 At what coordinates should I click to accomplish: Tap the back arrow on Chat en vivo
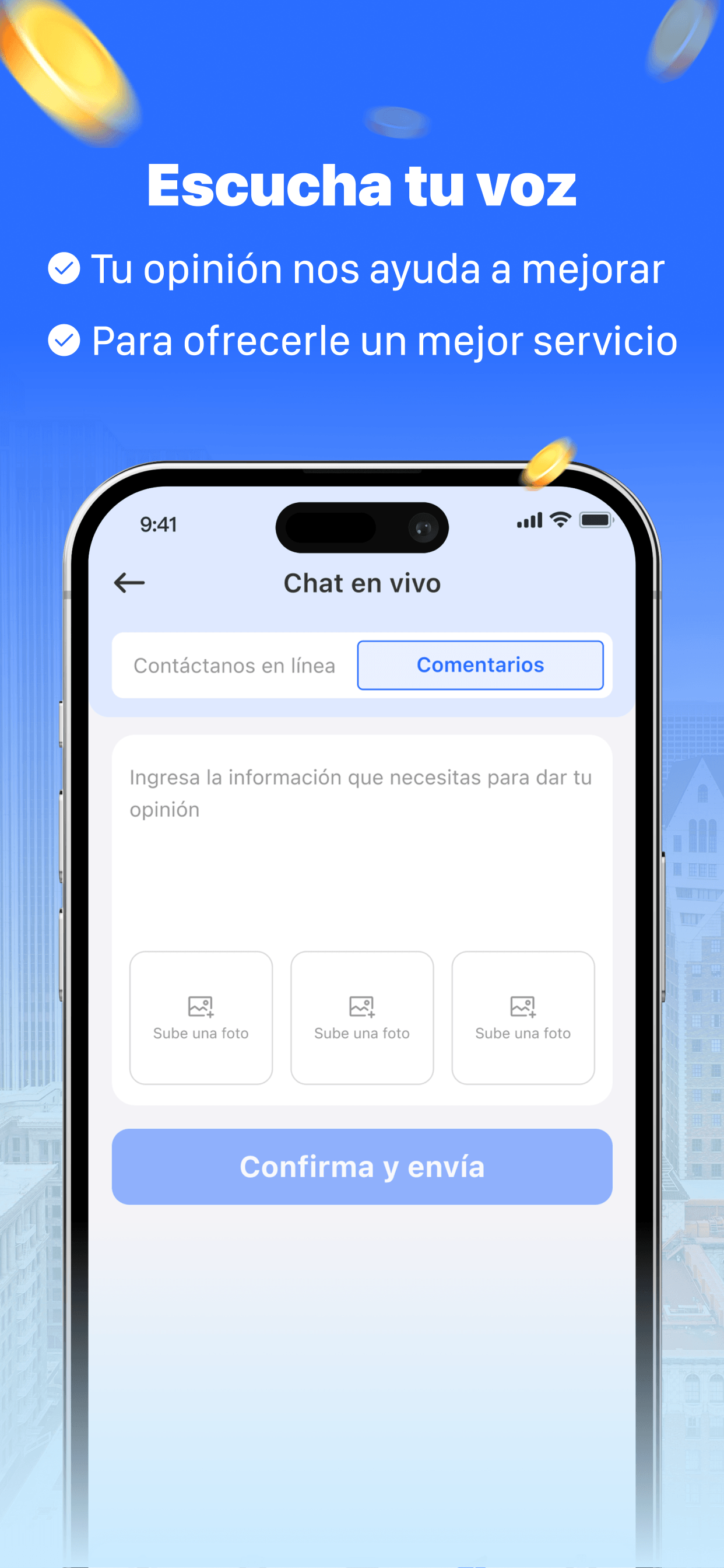pyautogui.click(x=129, y=582)
